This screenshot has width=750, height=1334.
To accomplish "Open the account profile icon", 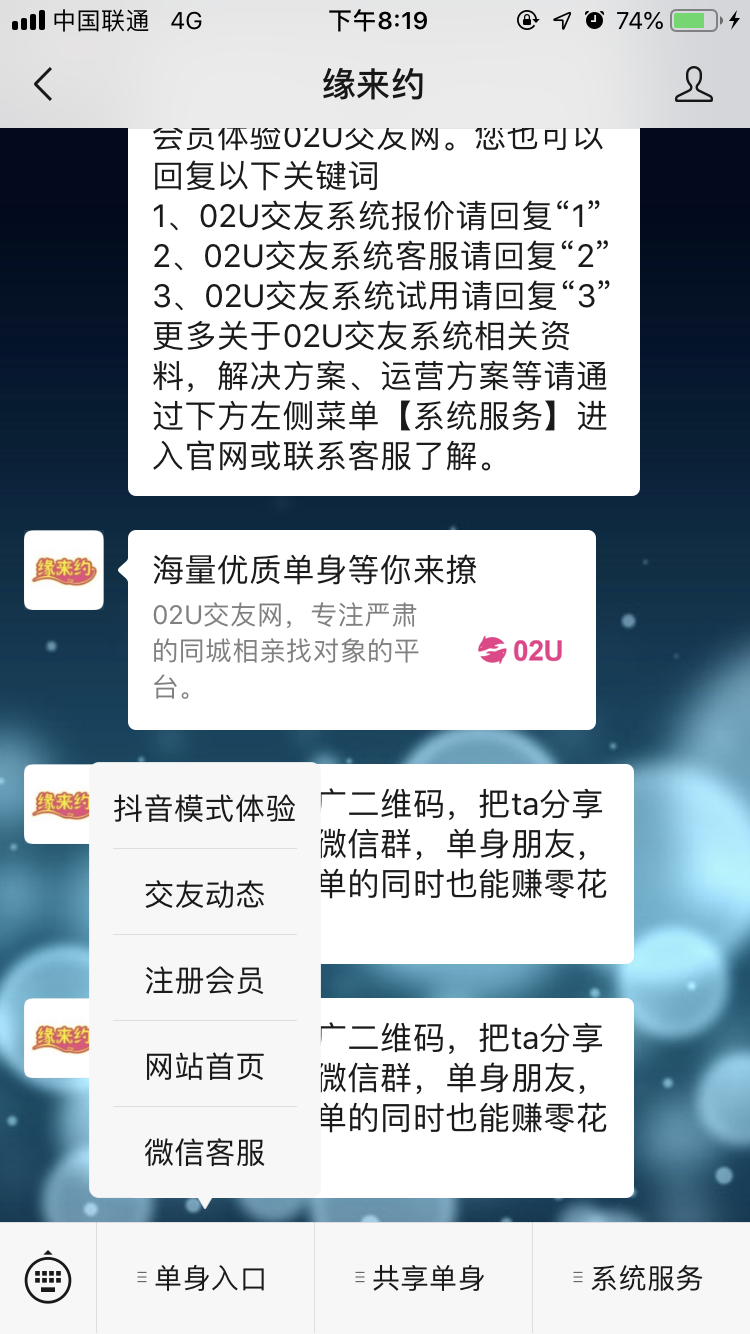I will pyautogui.click(x=693, y=85).
